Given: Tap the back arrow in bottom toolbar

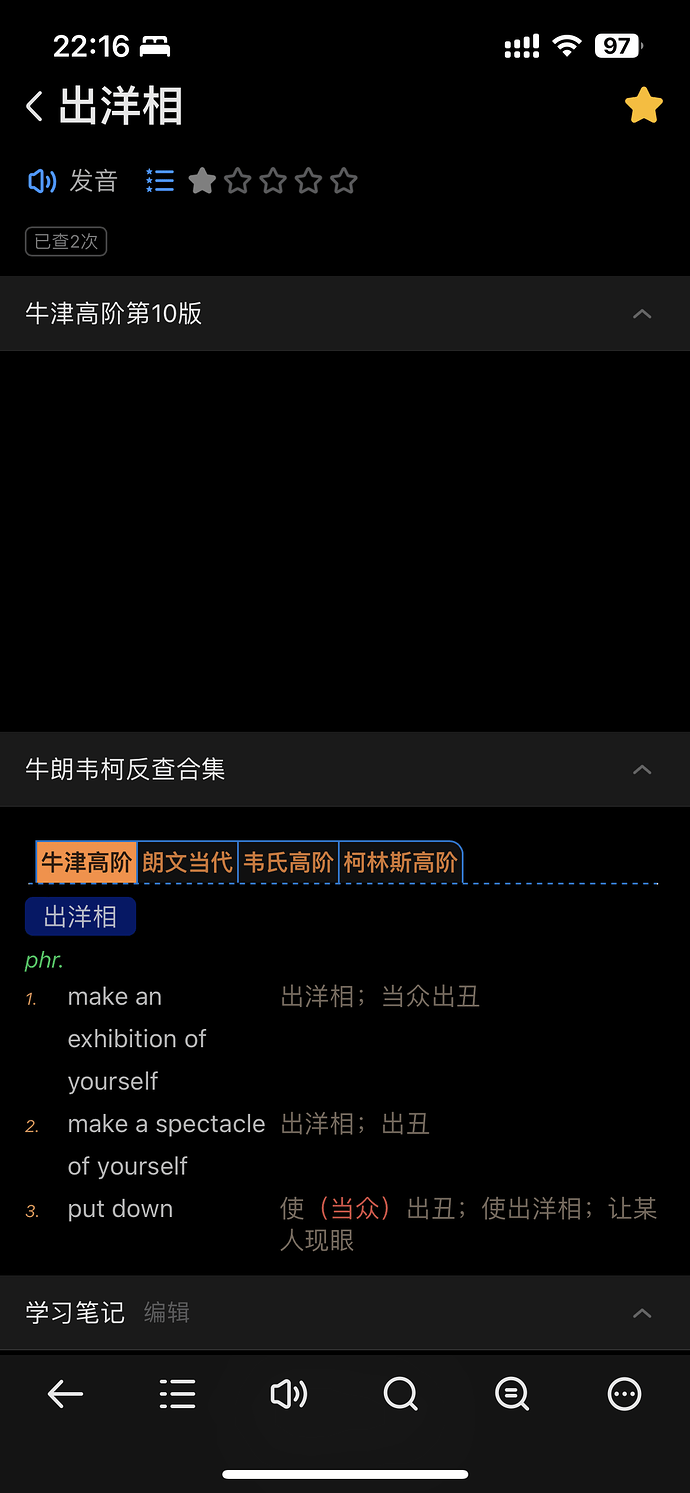Looking at the screenshot, I should [x=65, y=1394].
